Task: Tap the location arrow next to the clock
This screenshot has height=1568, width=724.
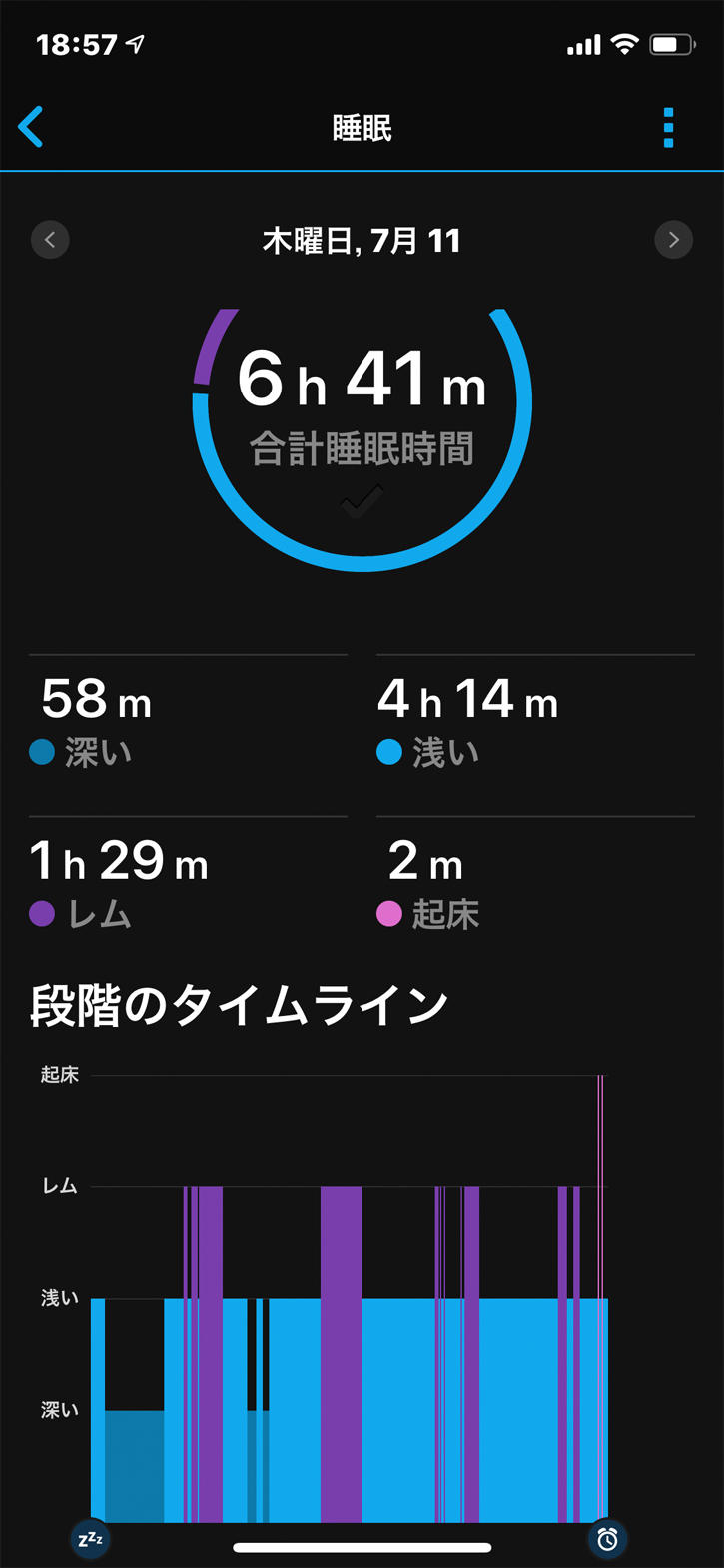Action: (x=135, y=42)
